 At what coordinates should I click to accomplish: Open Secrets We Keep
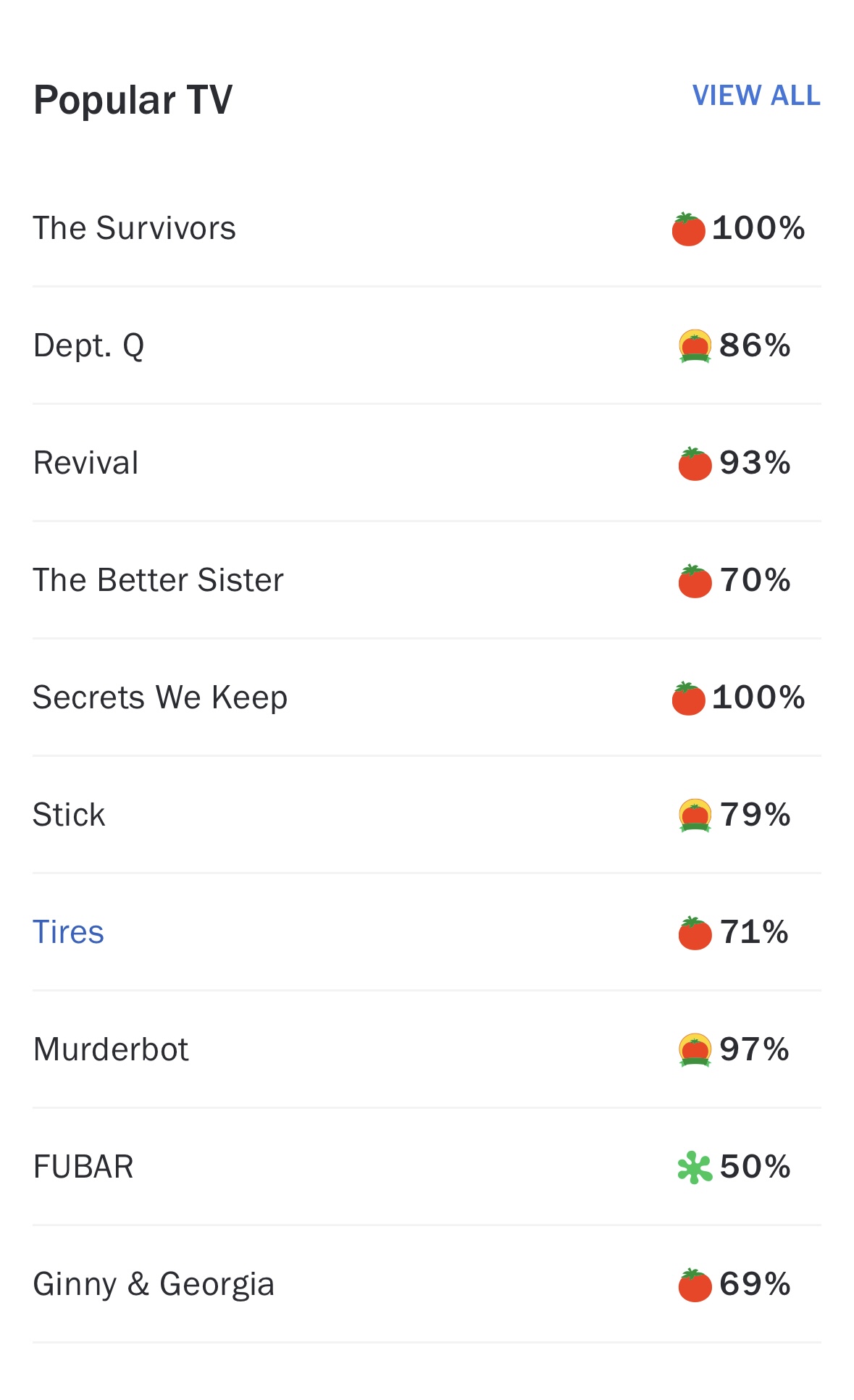(x=427, y=698)
